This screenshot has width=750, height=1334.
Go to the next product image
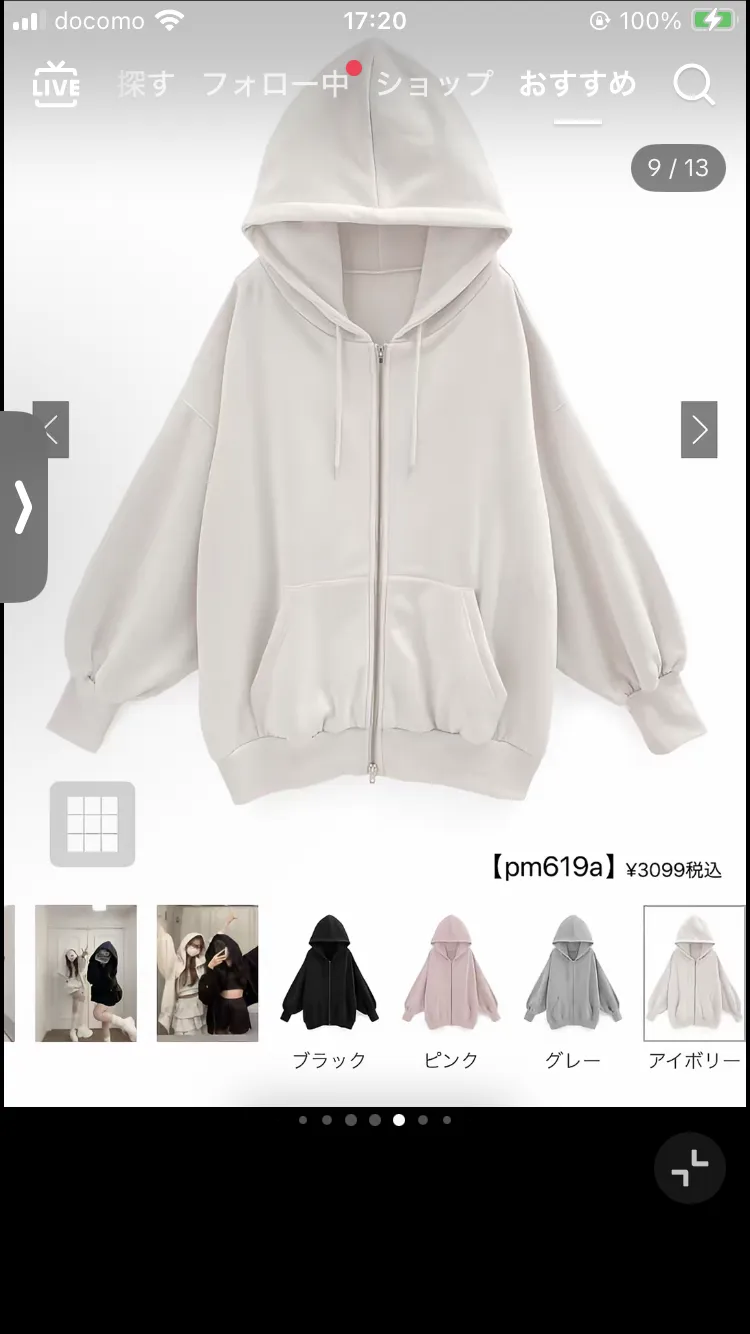699,430
